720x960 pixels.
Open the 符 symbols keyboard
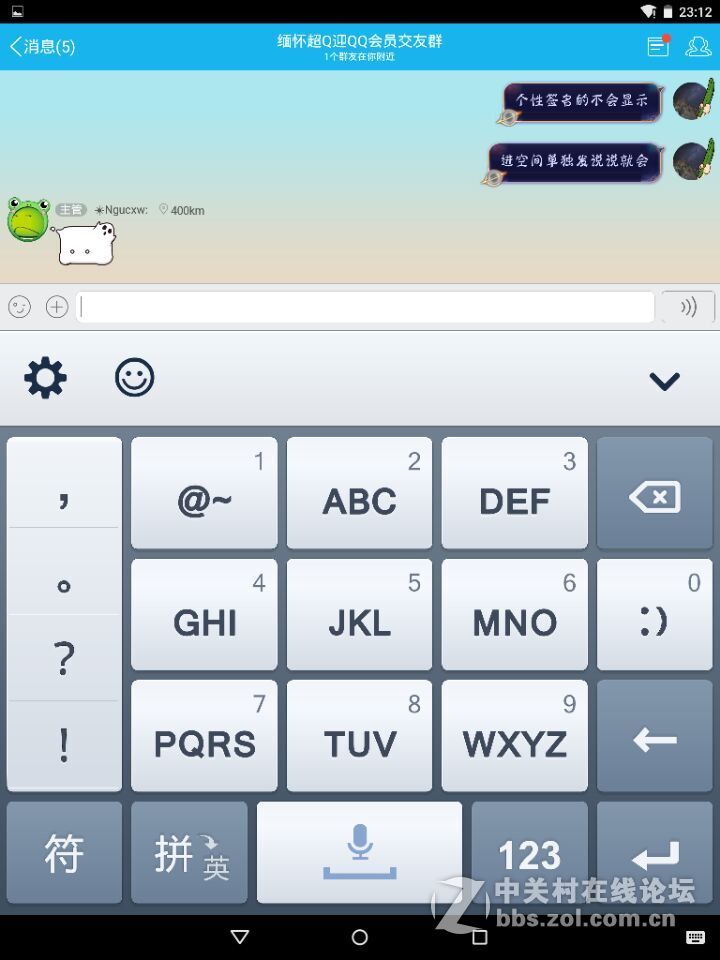tap(64, 853)
